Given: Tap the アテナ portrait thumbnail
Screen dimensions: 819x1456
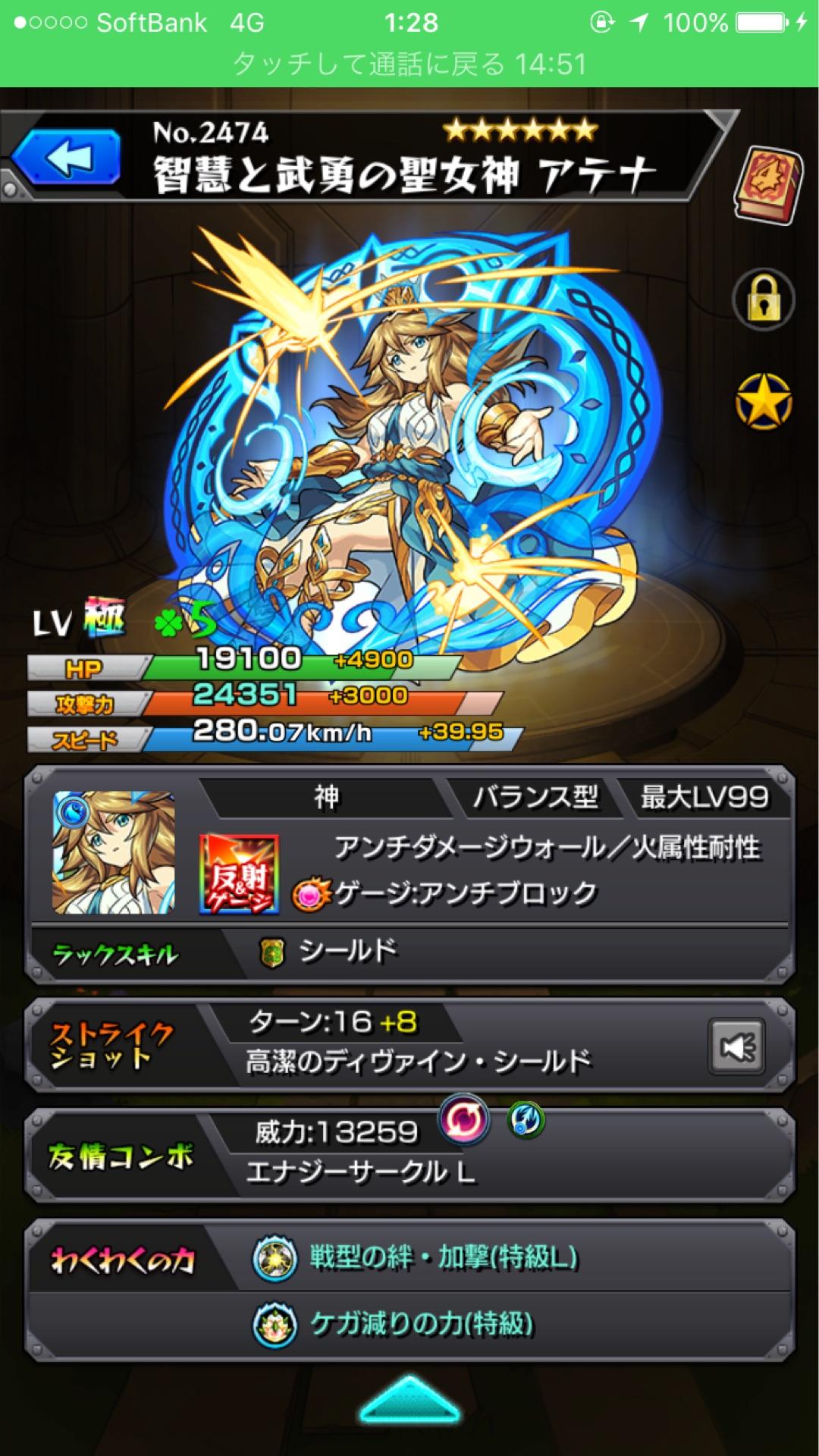Looking at the screenshot, I should (x=114, y=852).
